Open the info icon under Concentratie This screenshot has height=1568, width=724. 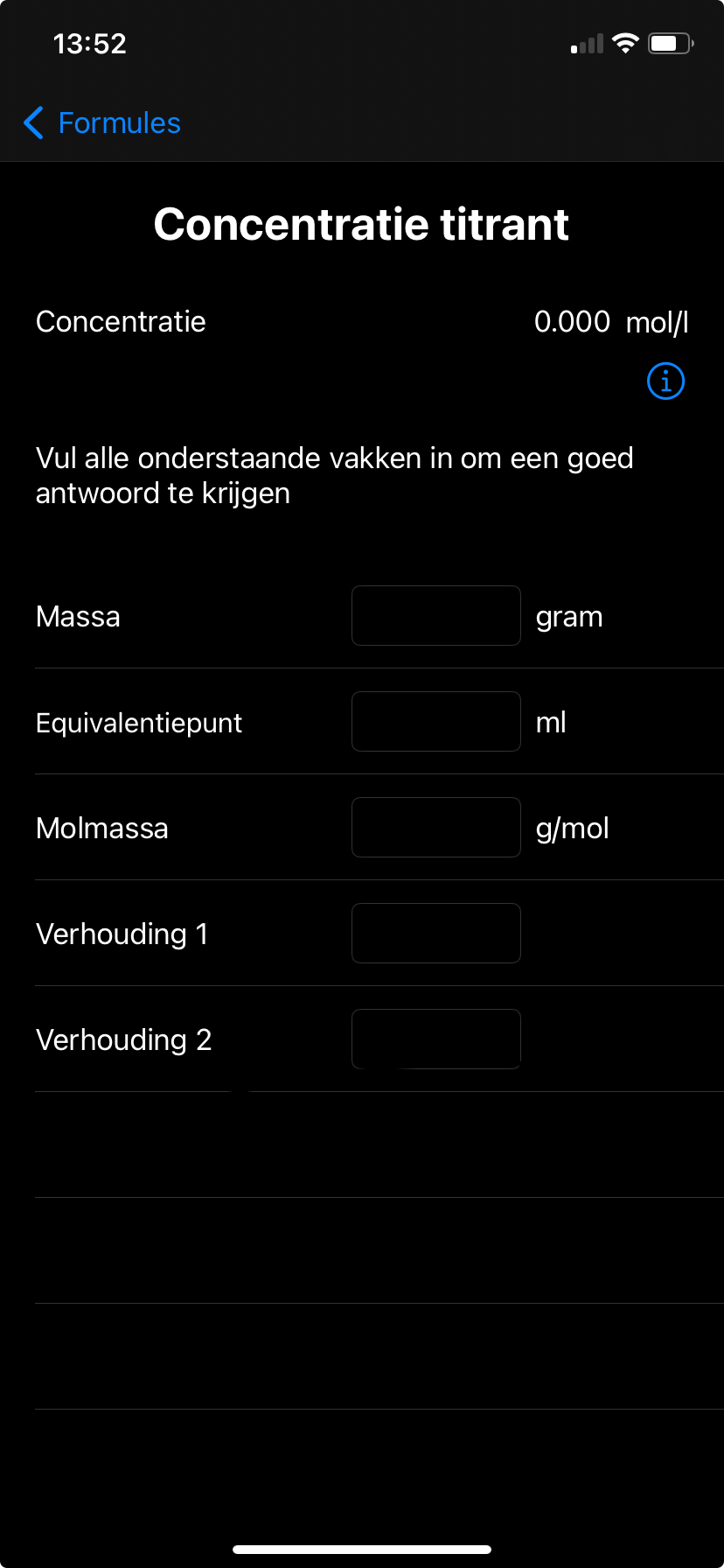point(665,381)
